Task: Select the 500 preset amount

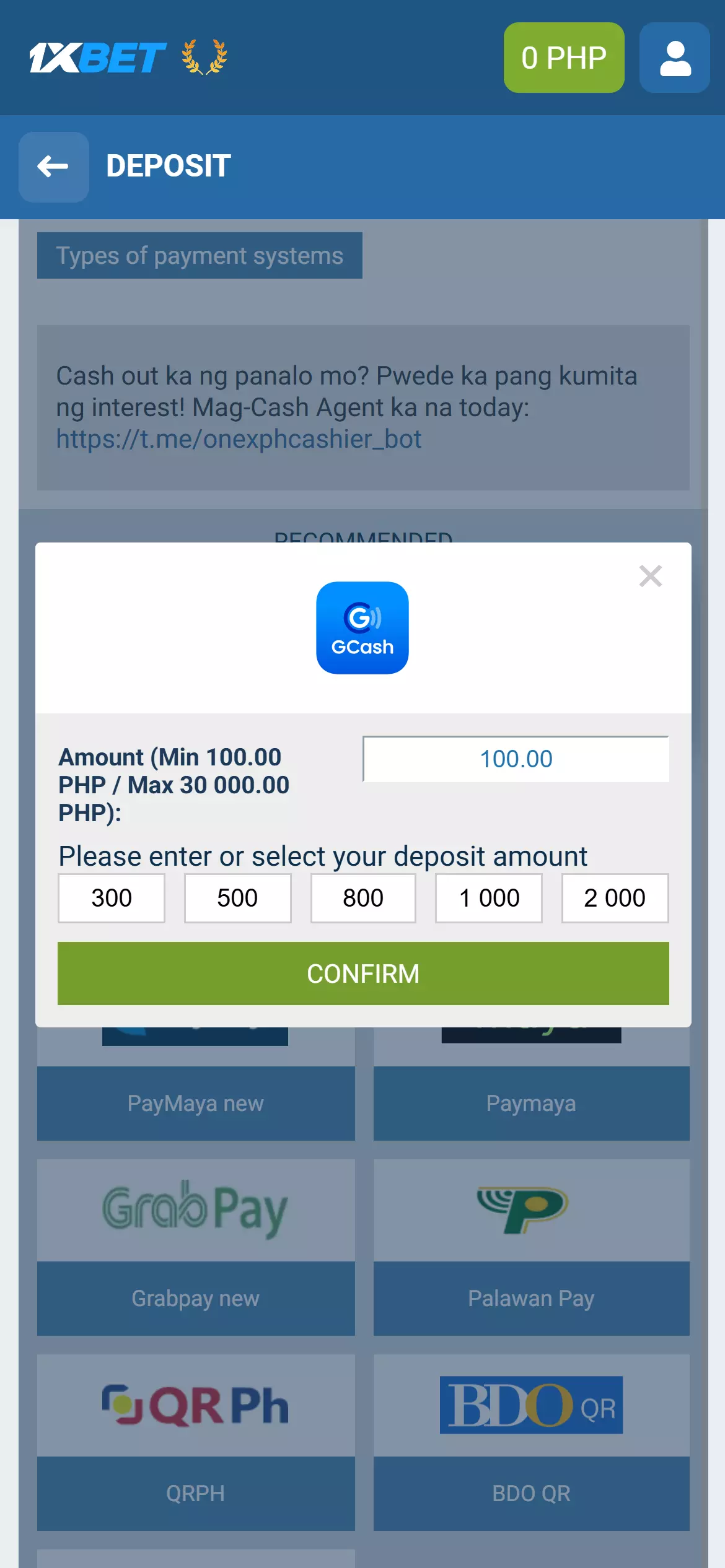Action: (237, 898)
